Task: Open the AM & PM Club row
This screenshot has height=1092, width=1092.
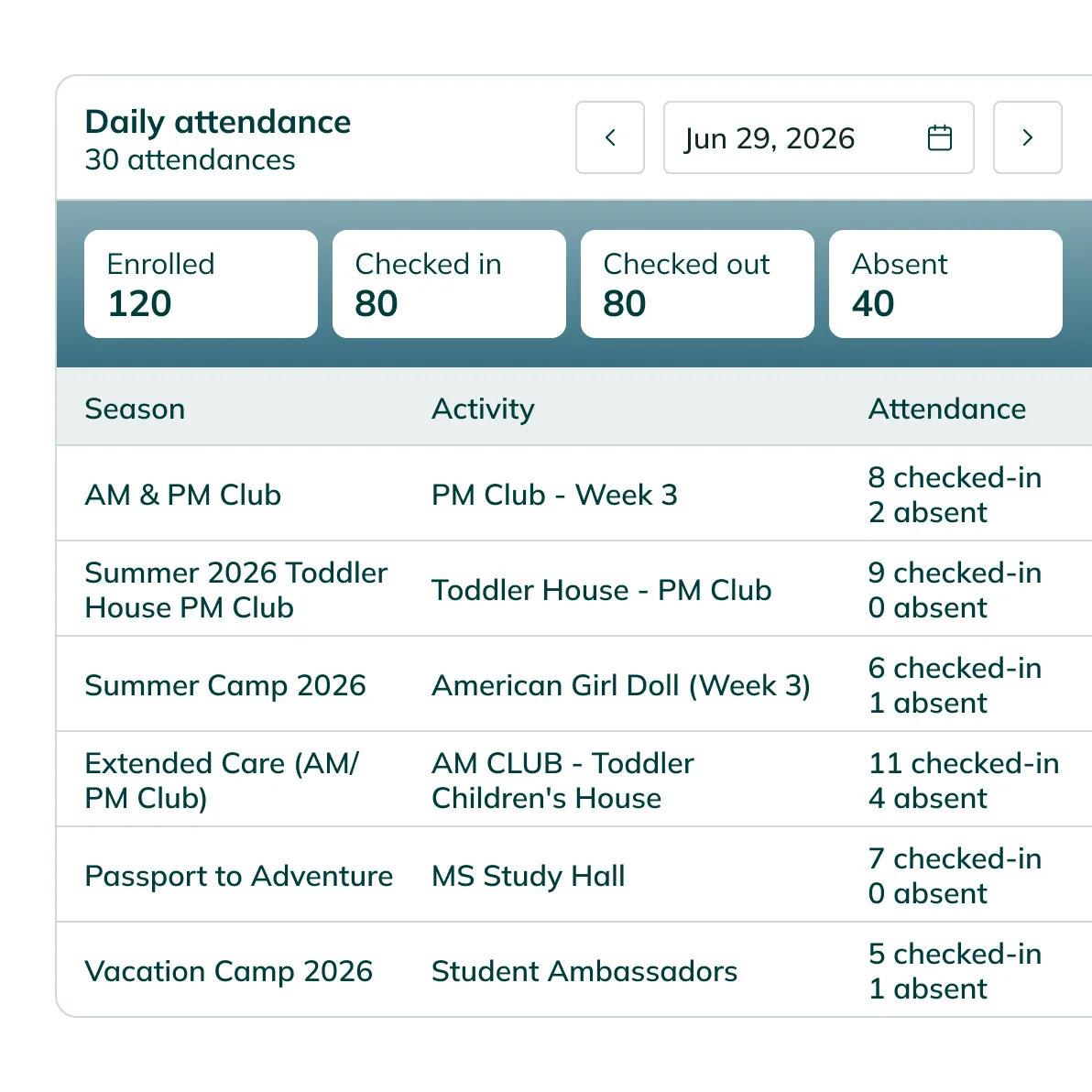Action: pos(573,494)
